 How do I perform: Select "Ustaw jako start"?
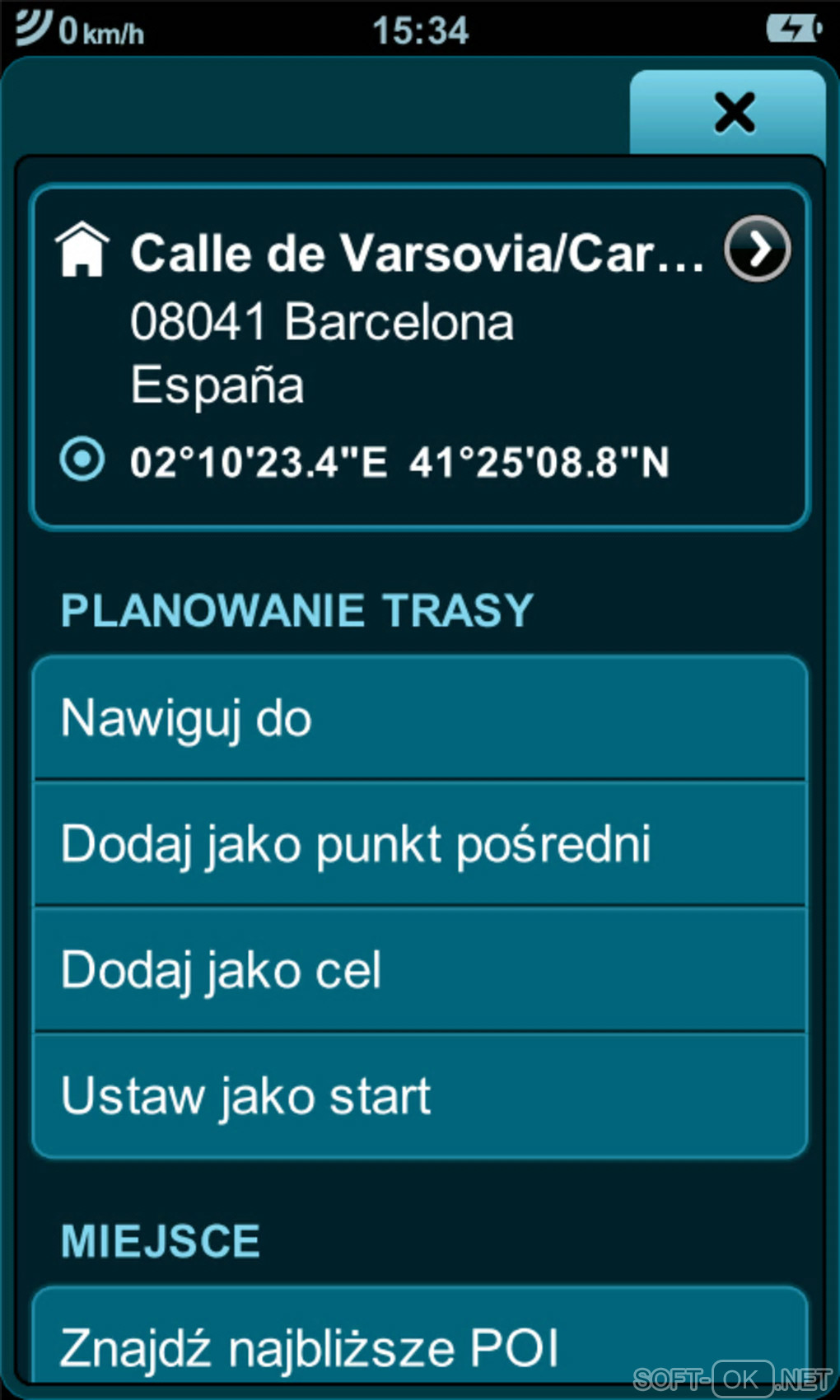coord(420,1096)
